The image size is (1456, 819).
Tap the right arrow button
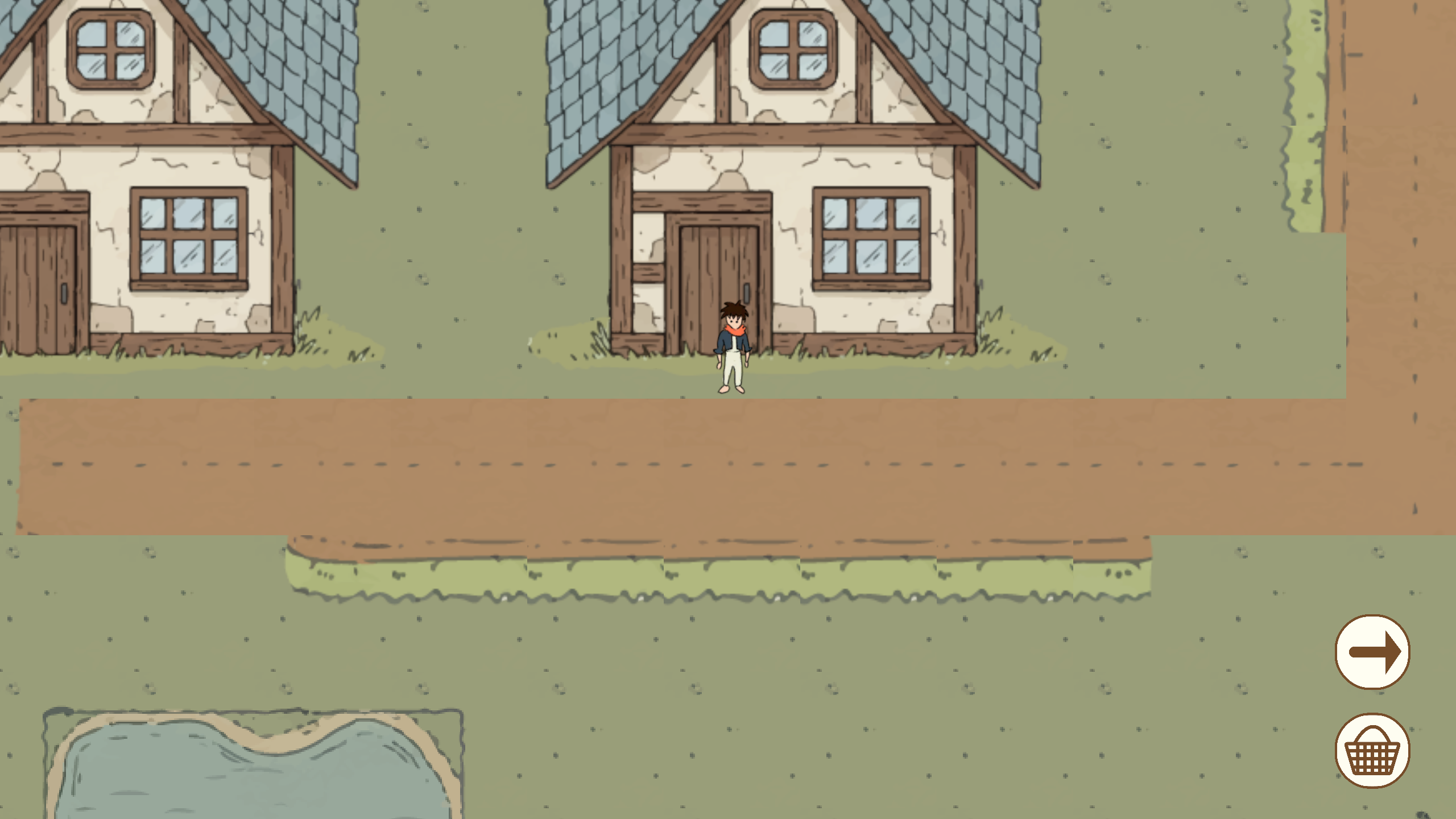(1372, 652)
